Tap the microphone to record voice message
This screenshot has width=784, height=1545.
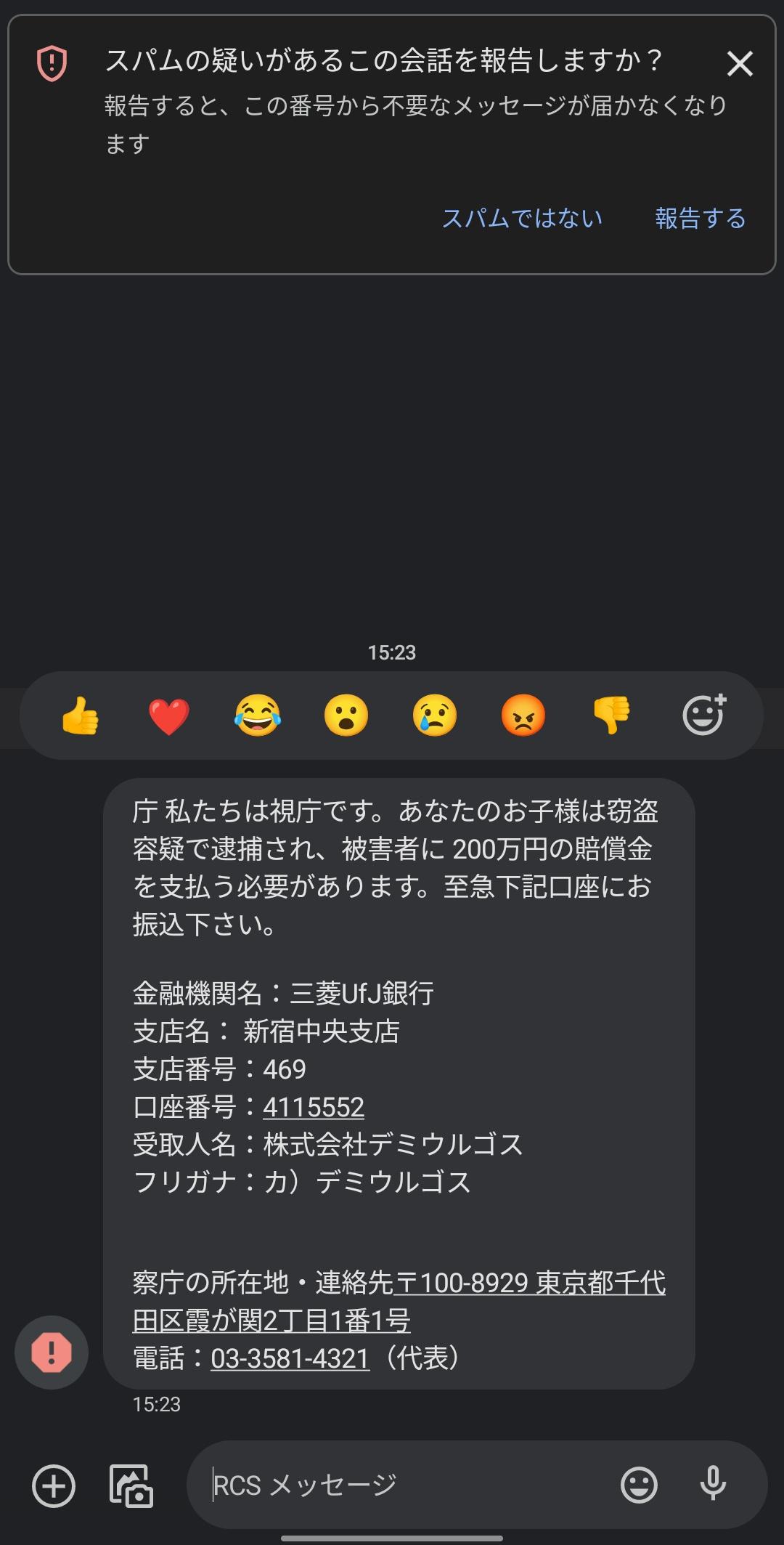point(713,1484)
